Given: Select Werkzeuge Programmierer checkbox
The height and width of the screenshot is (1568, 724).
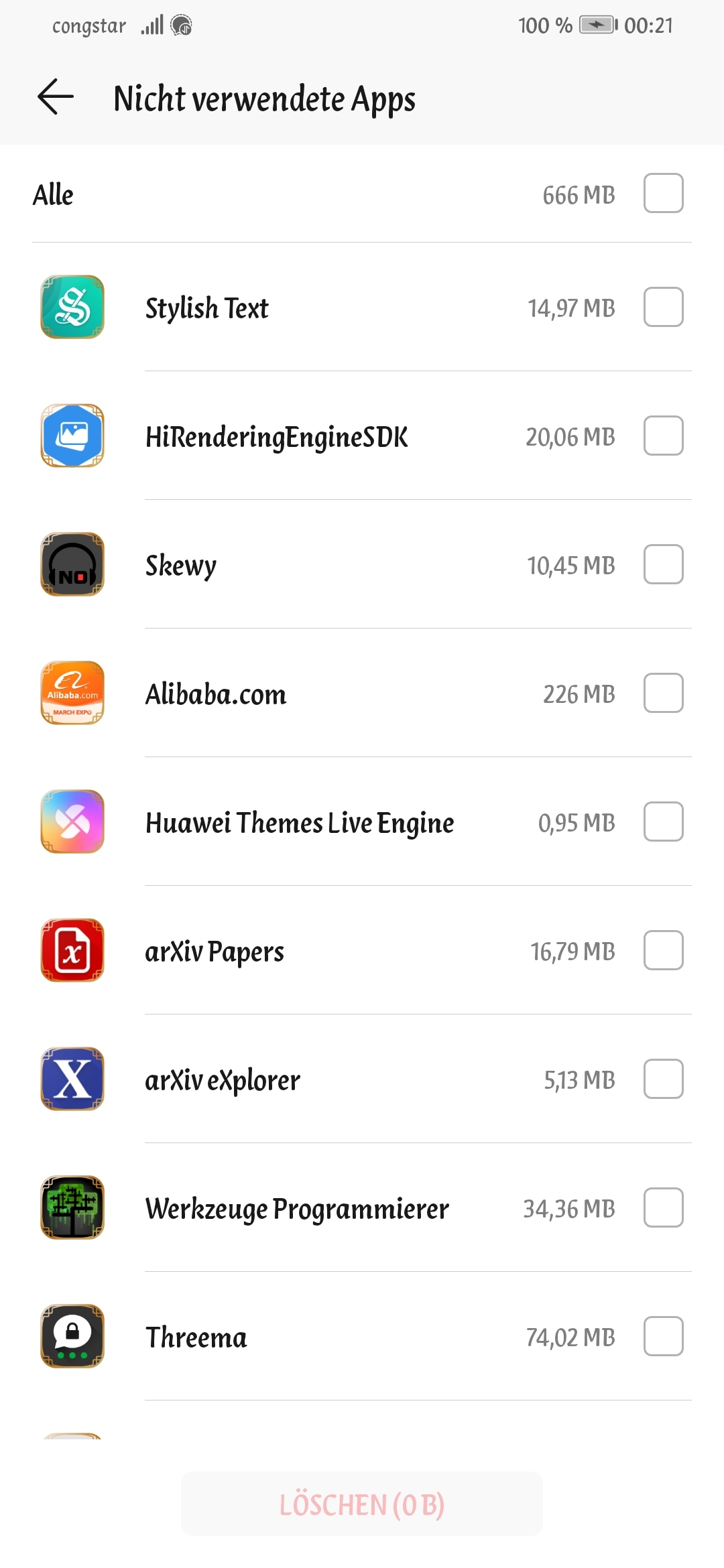Looking at the screenshot, I should (x=663, y=1207).
